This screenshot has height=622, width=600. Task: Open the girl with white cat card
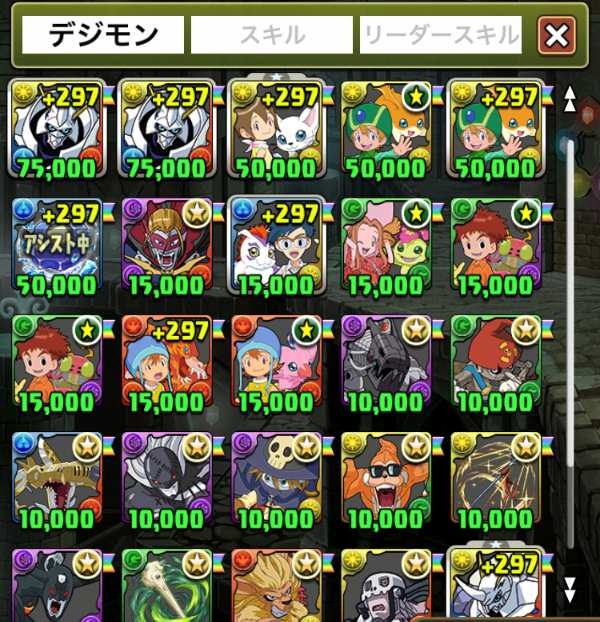273,128
